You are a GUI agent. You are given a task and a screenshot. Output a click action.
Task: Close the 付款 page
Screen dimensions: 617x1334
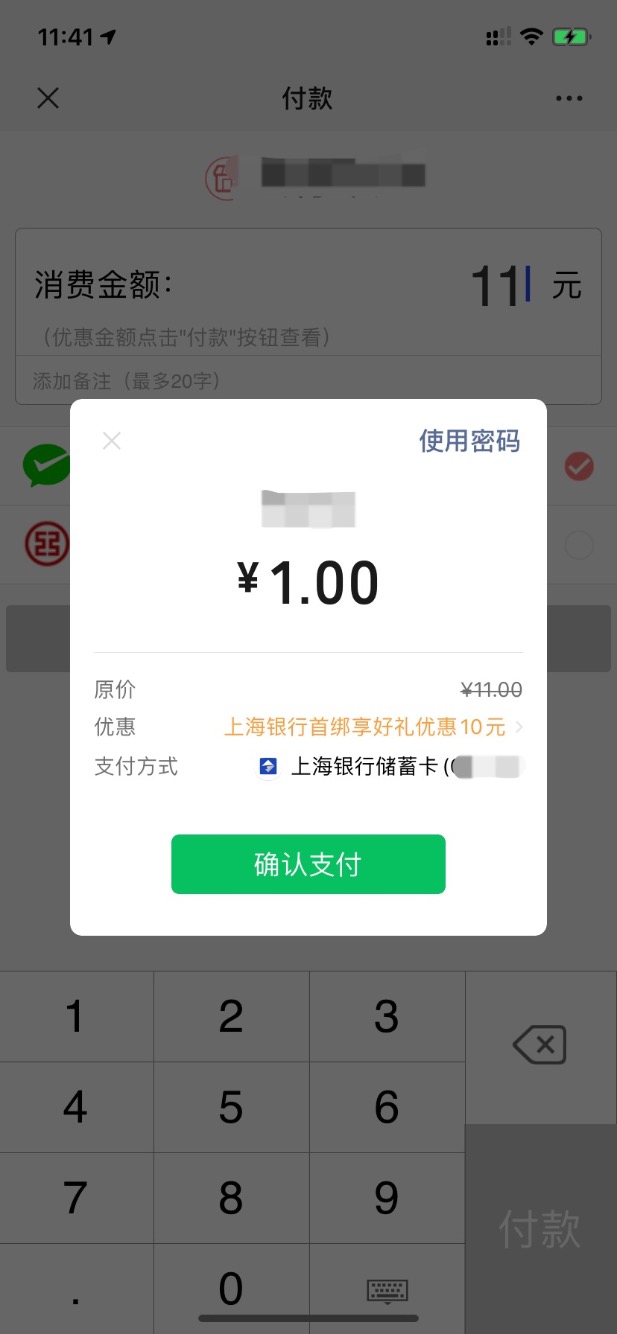[48, 98]
